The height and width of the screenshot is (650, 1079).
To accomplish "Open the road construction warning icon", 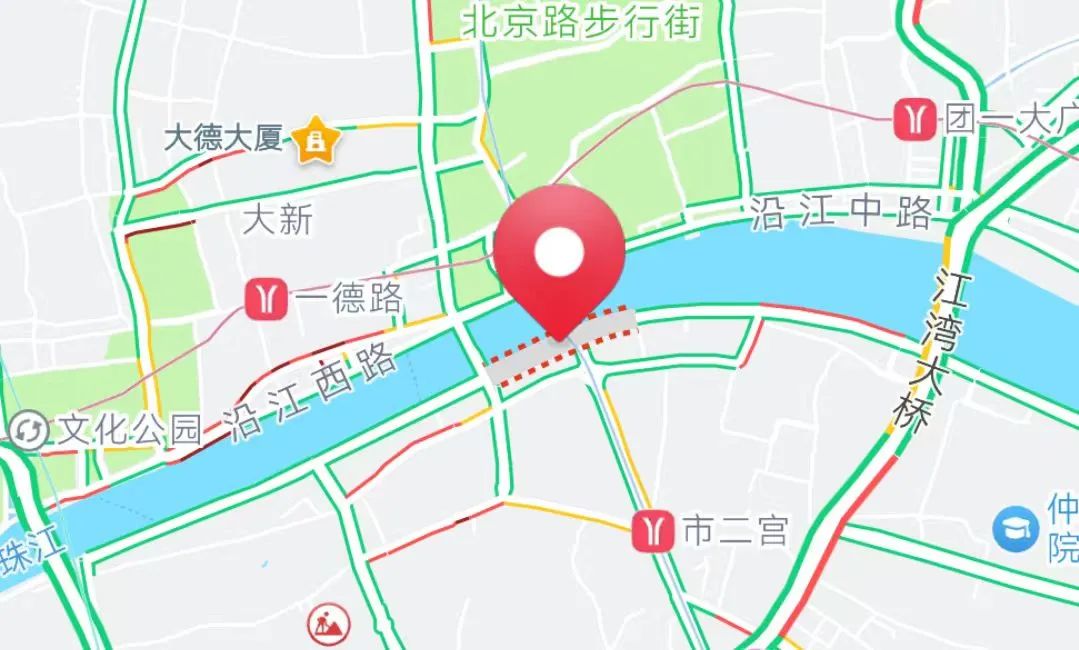I will coord(329,624).
